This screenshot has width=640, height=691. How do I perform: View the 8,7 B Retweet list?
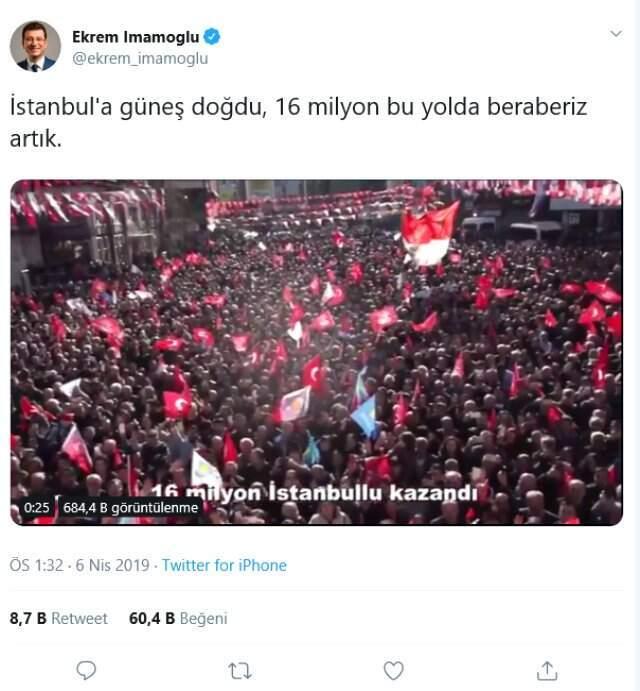[58, 619]
